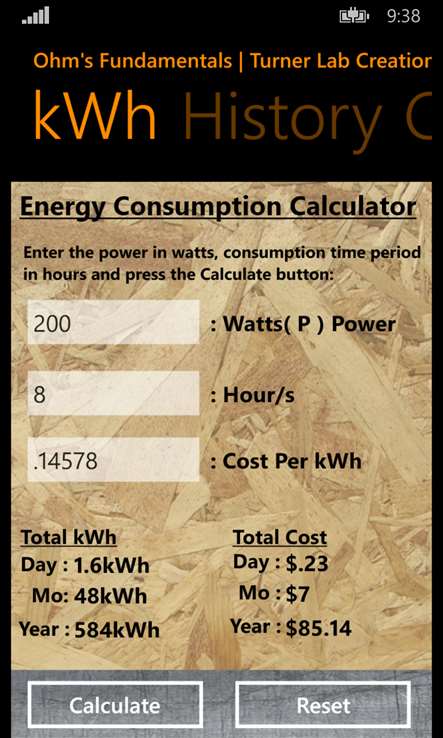Change the Cost Per kWh field
Viewport: 443px width, 738px height.
(113, 460)
